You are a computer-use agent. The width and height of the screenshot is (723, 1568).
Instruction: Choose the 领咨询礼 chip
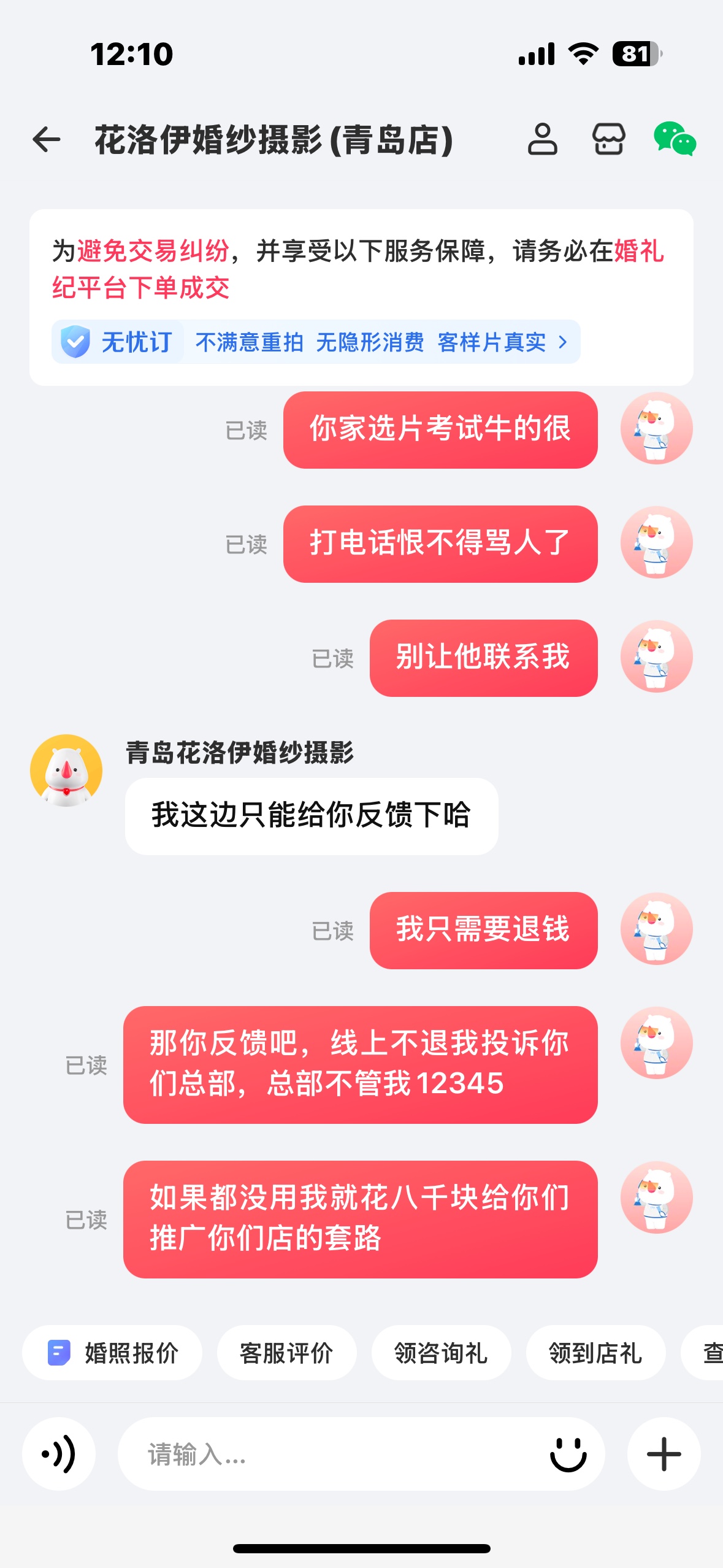click(441, 1353)
